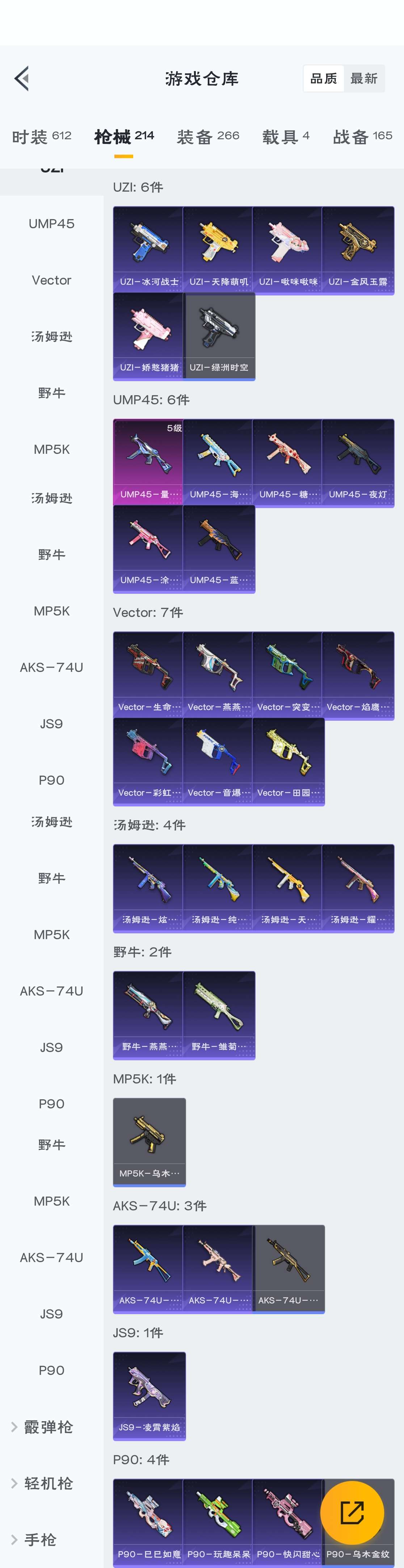Open the MP5K-乌木 skin tile

(x=149, y=1141)
